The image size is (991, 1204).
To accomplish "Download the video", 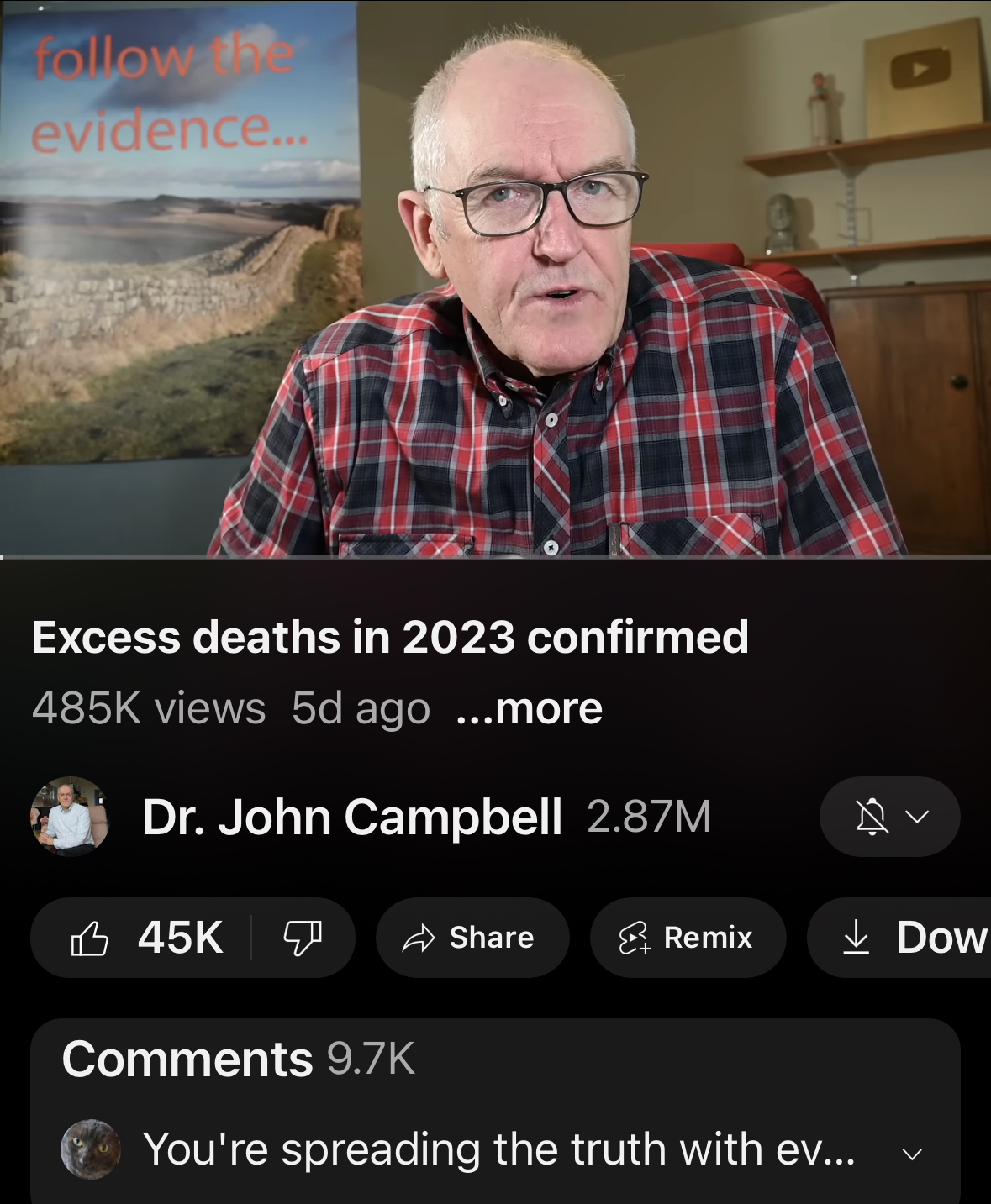I will tap(908, 938).
